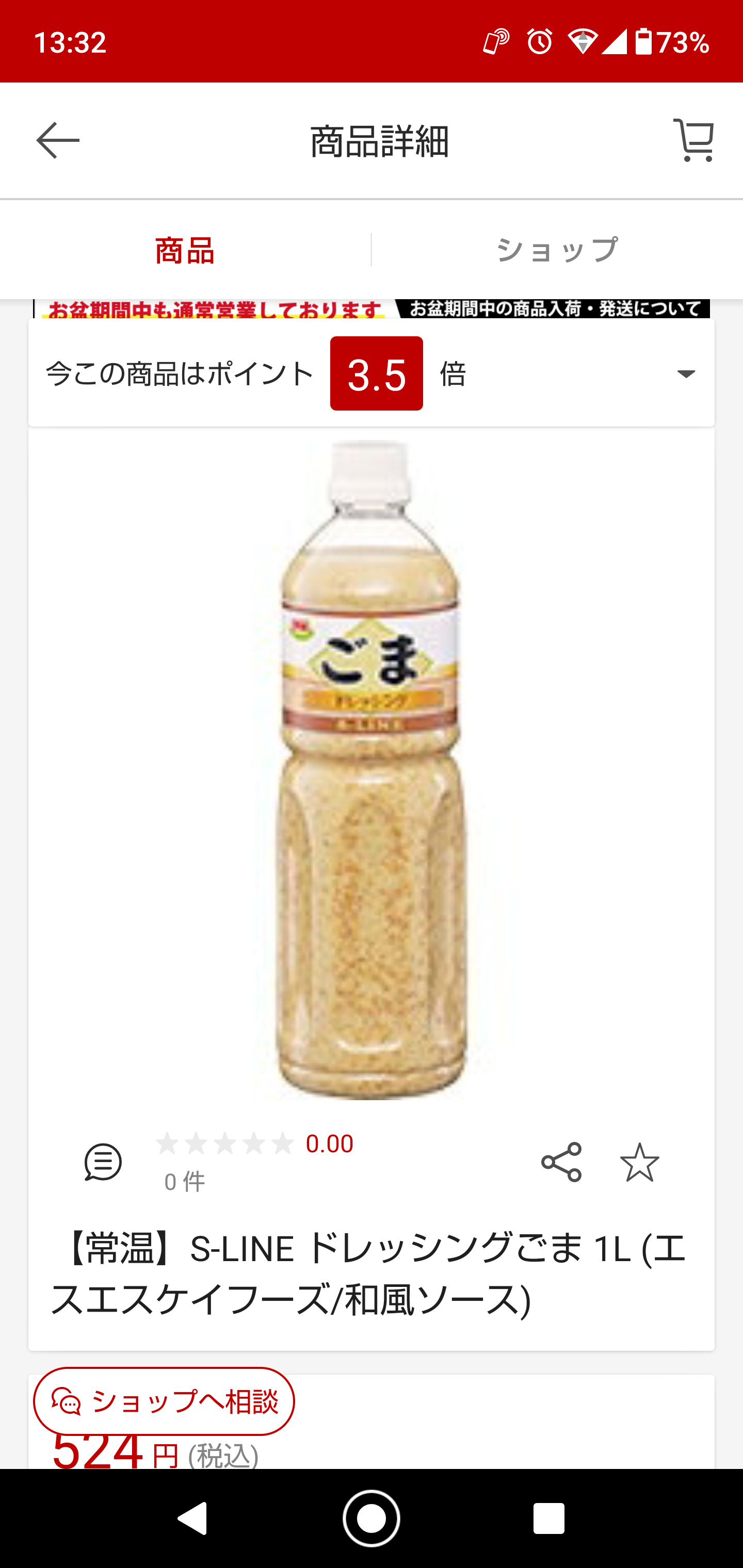Open the ごま dressing product image

point(371,770)
